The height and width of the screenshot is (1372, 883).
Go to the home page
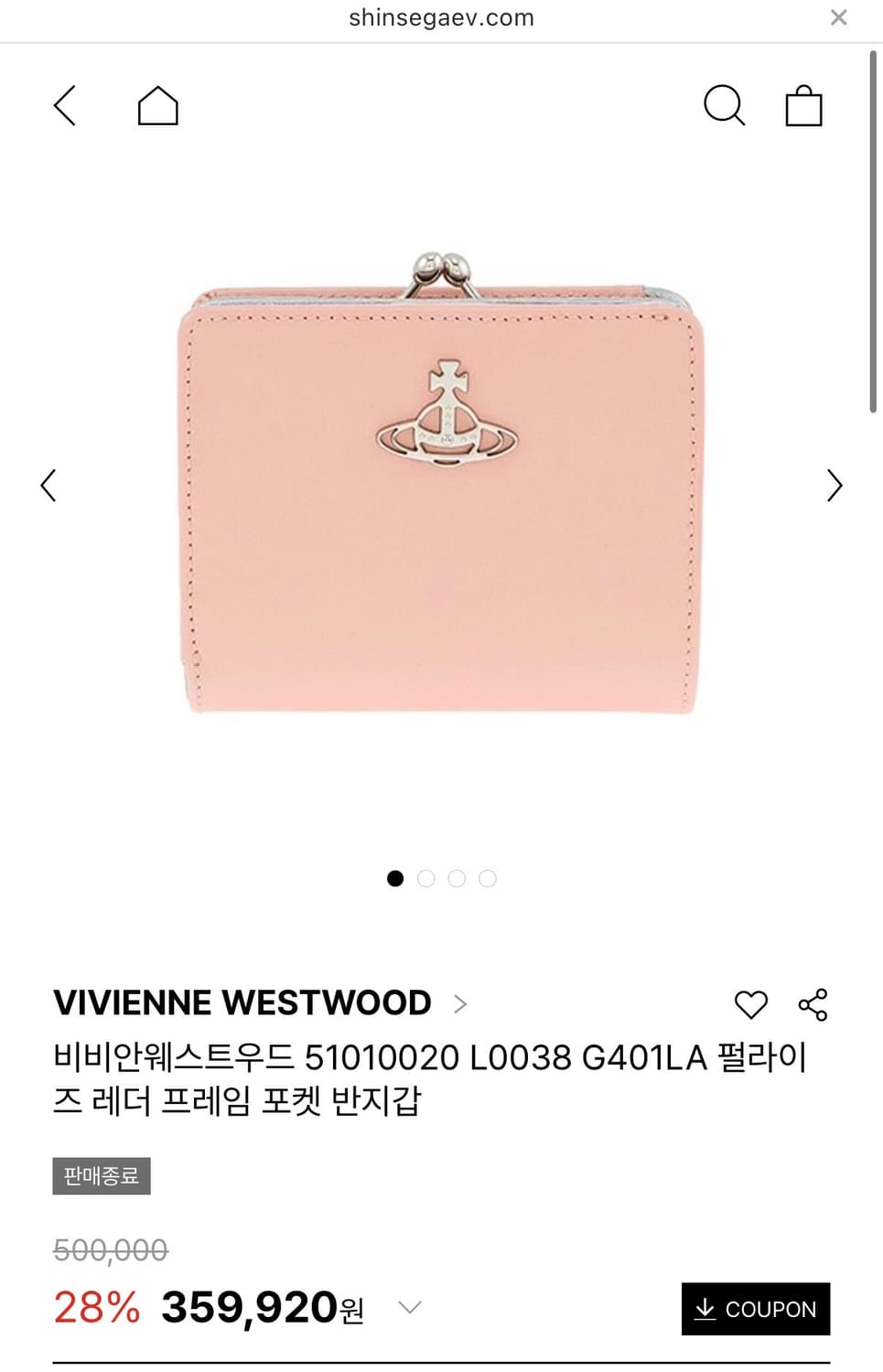pos(157,105)
